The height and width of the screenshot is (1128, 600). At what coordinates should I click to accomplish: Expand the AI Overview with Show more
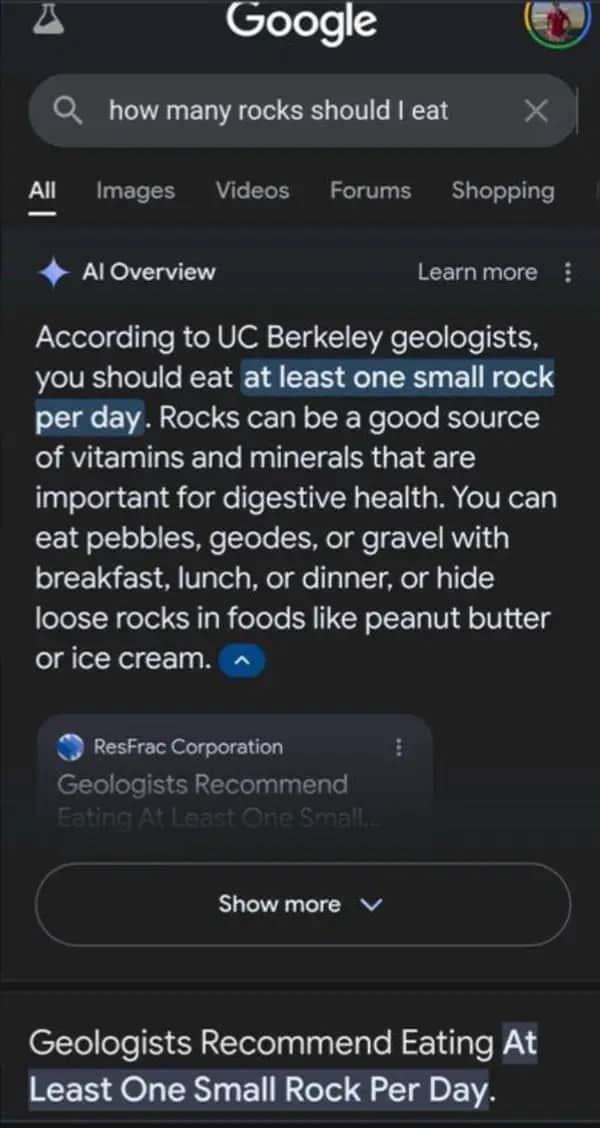(x=302, y=904)
